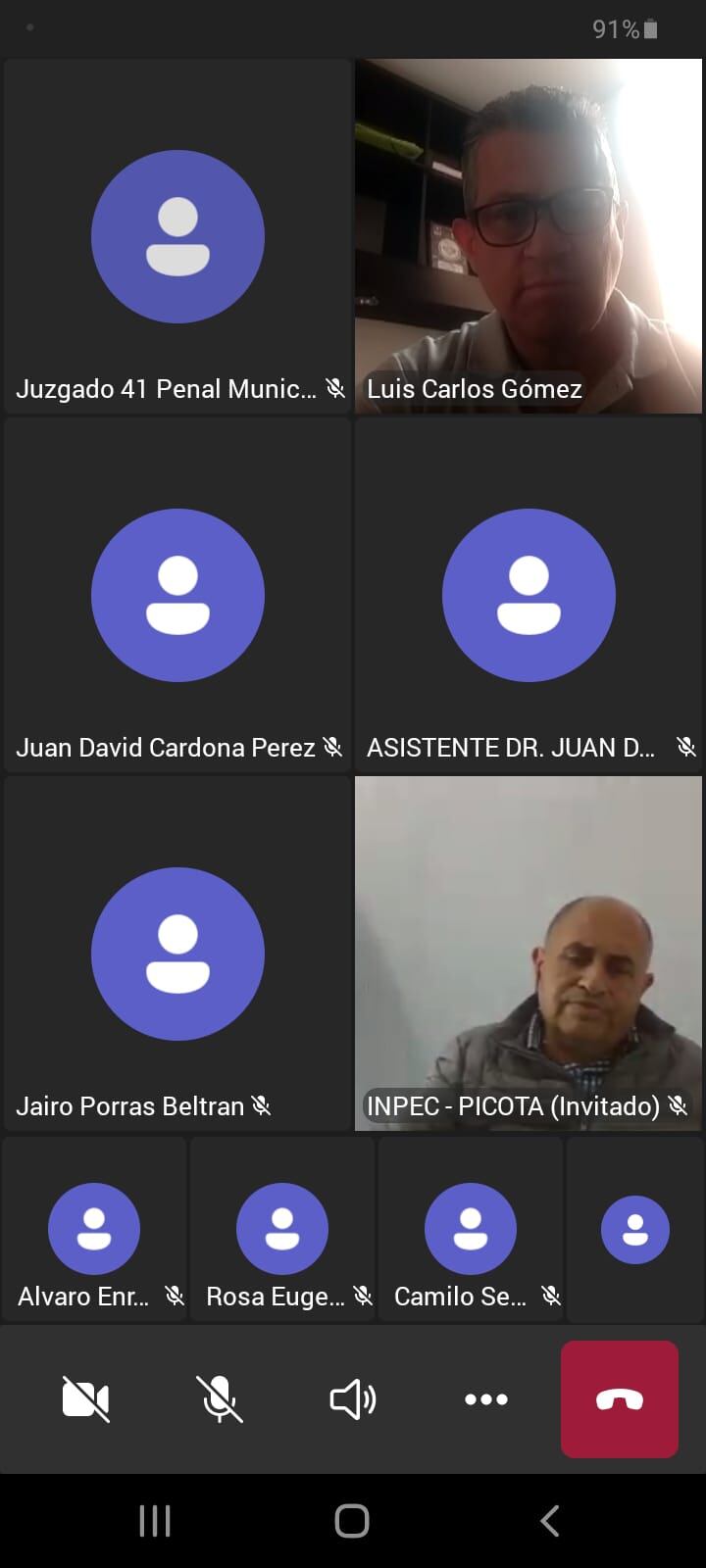Select the Rosa Euge... participant tile
Image resolution: width=706 pixels, height=1568 pixels.
(x=282, y=1230)
